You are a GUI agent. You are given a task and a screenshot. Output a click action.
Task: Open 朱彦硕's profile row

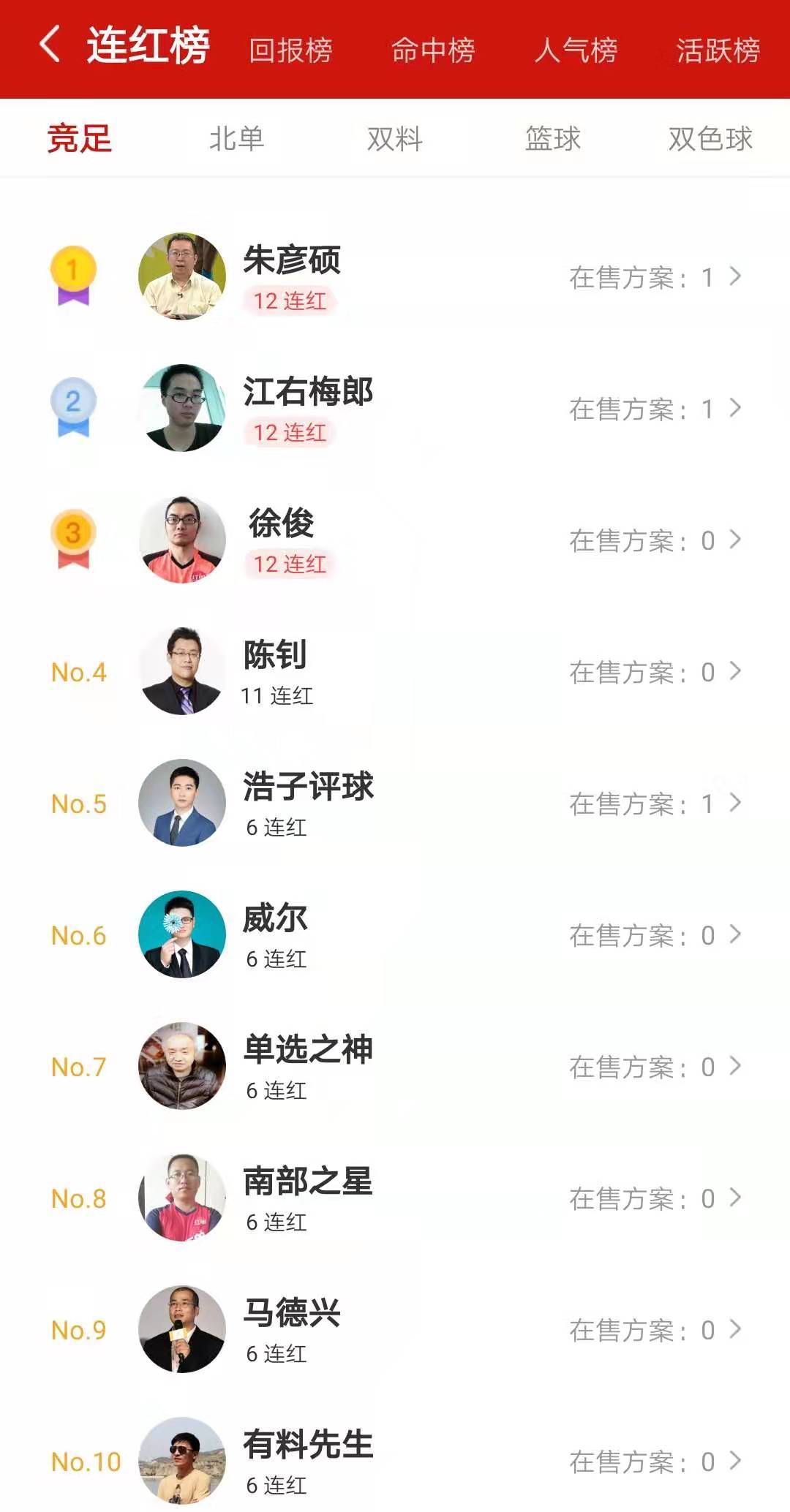coord(395,276)
